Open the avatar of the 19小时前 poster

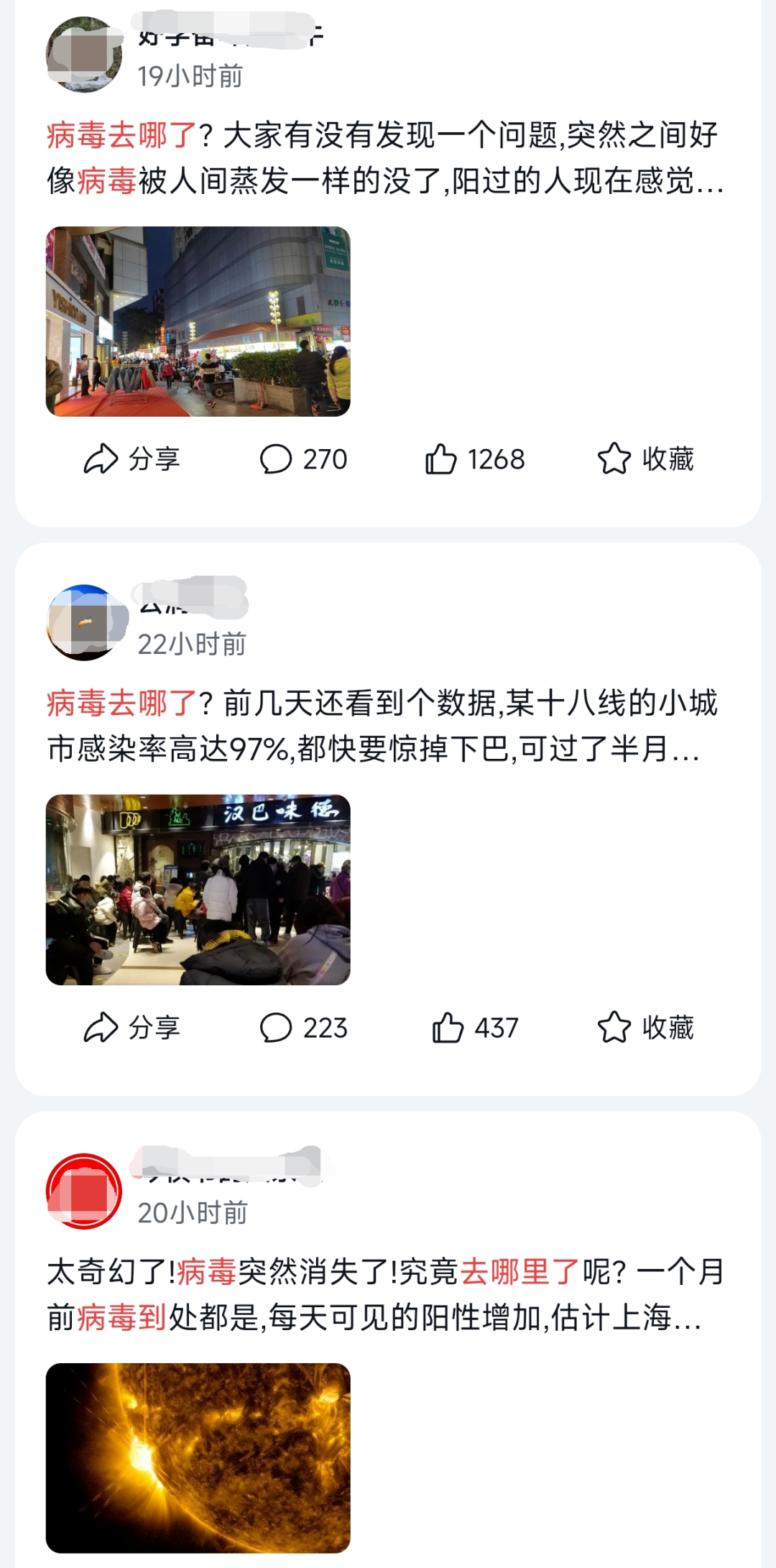[84, 55]
